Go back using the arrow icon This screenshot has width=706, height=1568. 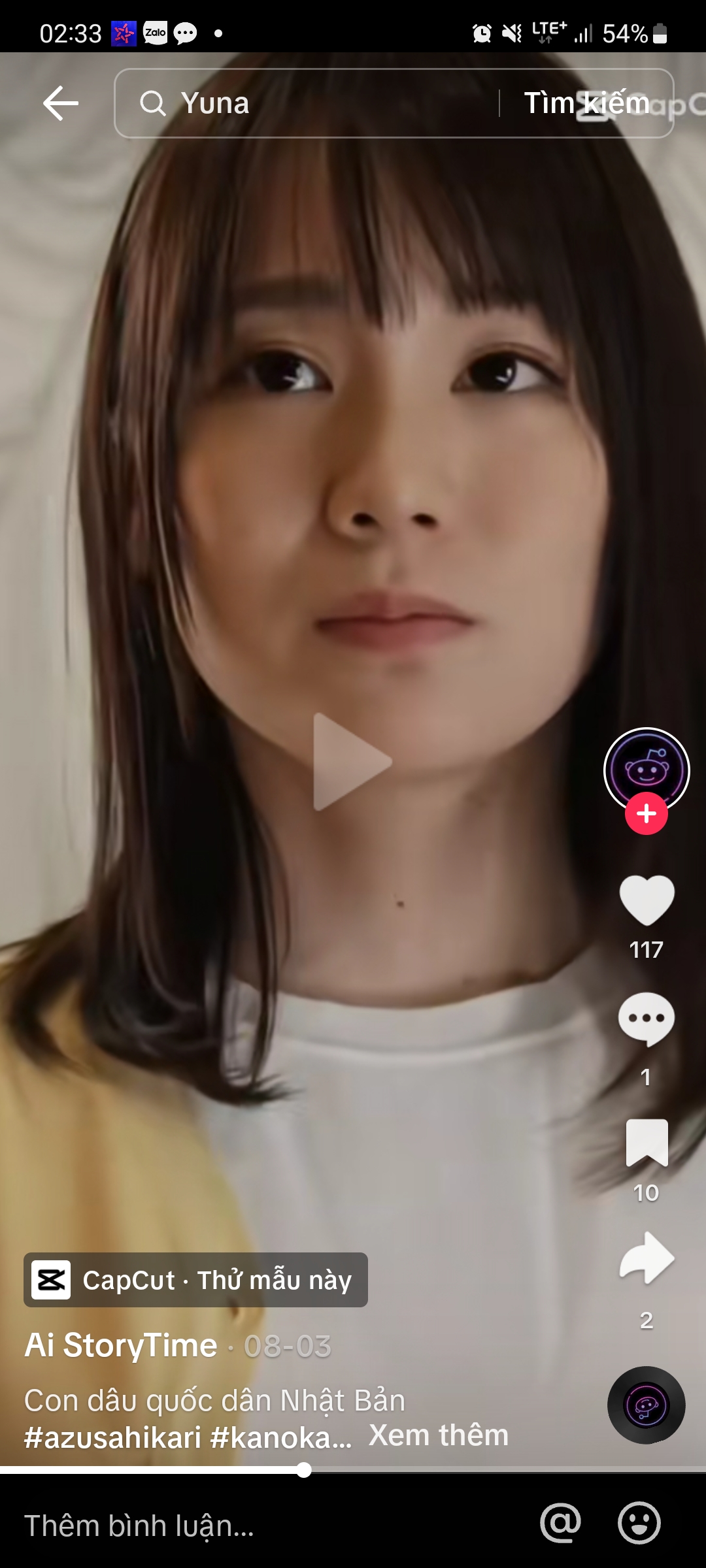[x=61, y=103]
